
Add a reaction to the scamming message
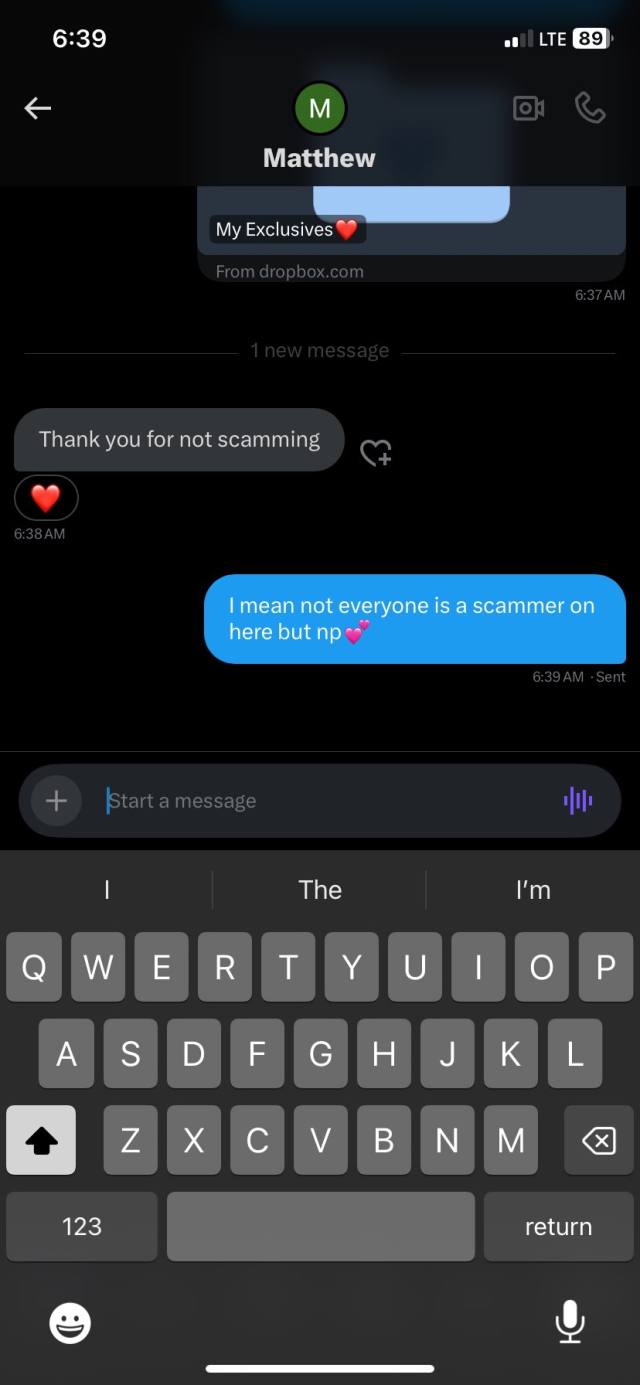click(376, 453)
